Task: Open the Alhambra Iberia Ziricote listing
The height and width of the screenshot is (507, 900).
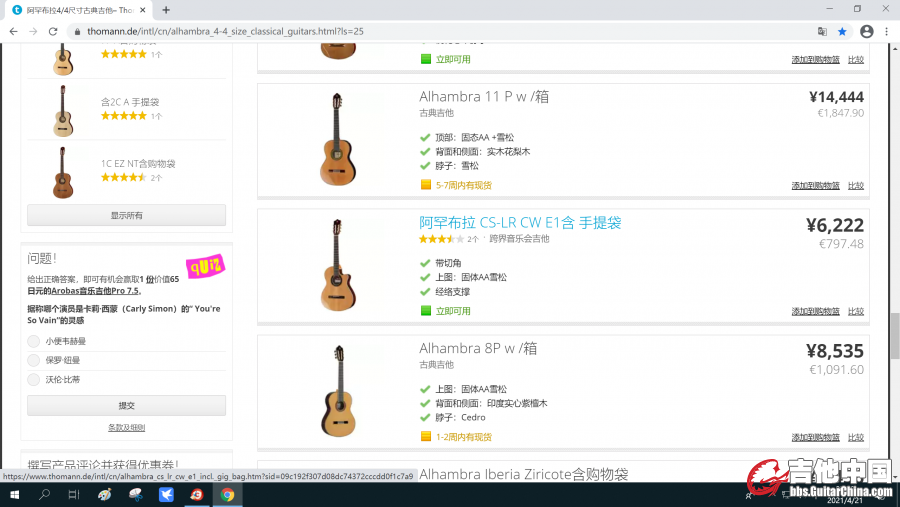Action: pyautogui.click(x=524, y=474)
